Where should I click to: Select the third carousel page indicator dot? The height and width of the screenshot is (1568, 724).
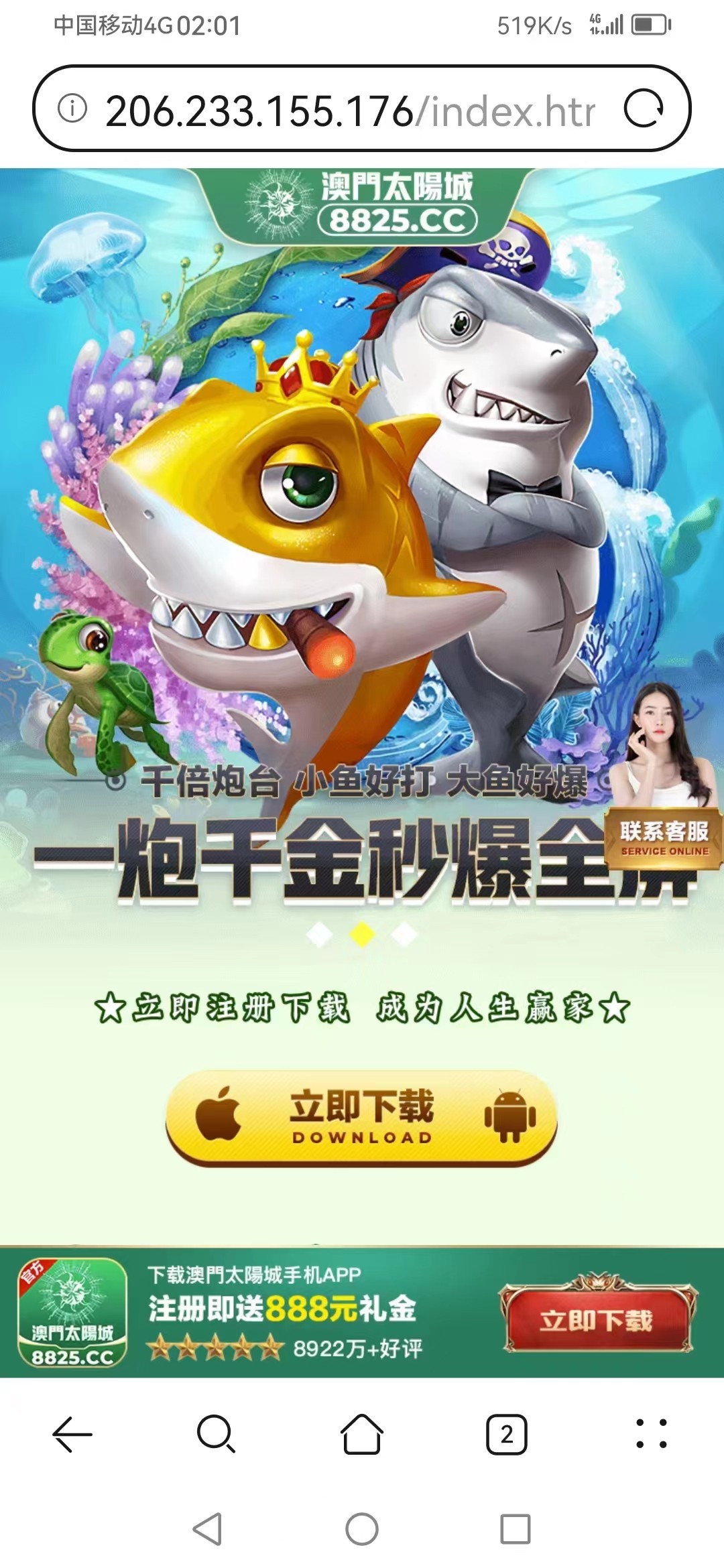(404, 934)
